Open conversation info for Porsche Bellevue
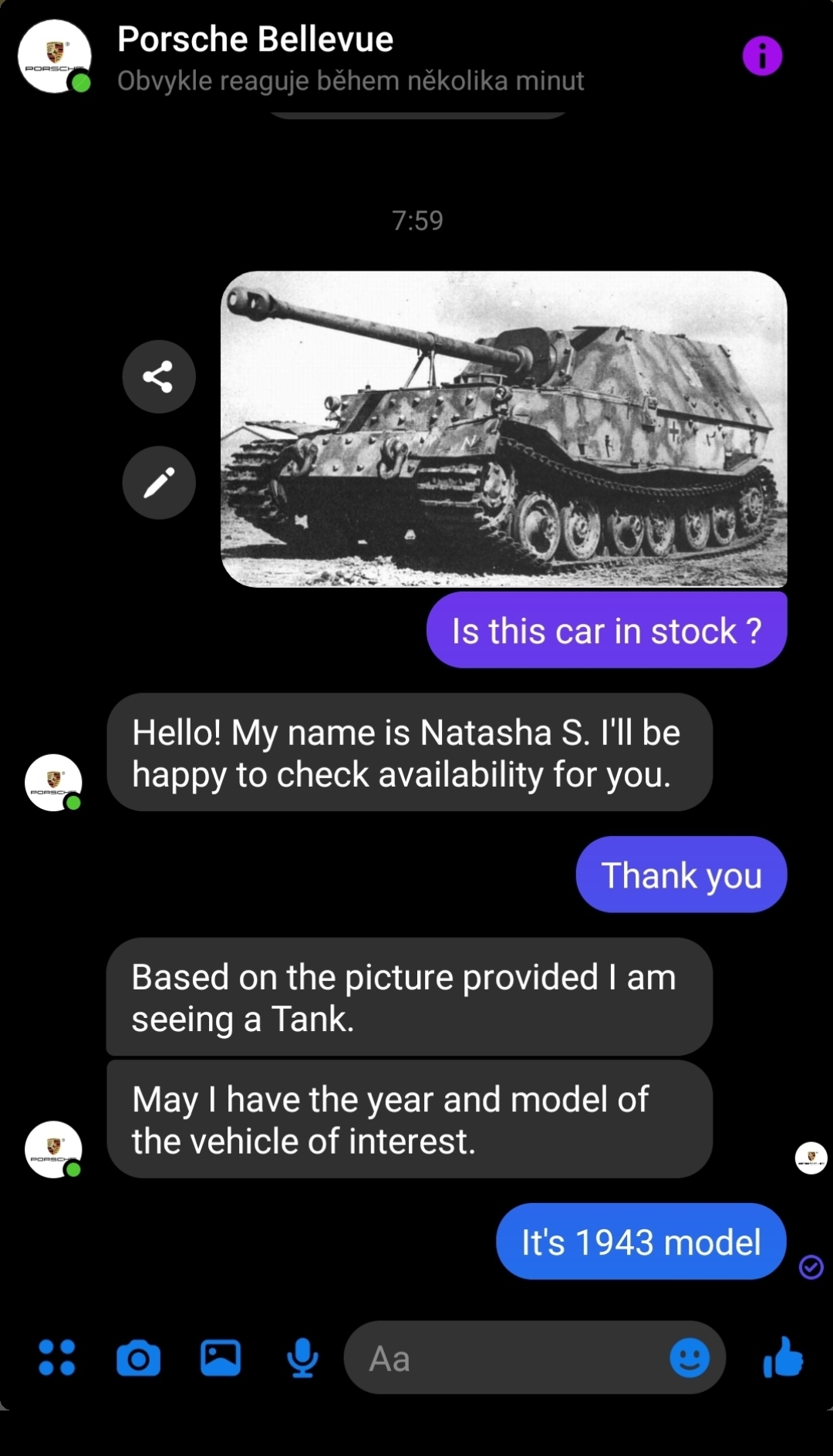833x1456 pixels. coord(762,56)
